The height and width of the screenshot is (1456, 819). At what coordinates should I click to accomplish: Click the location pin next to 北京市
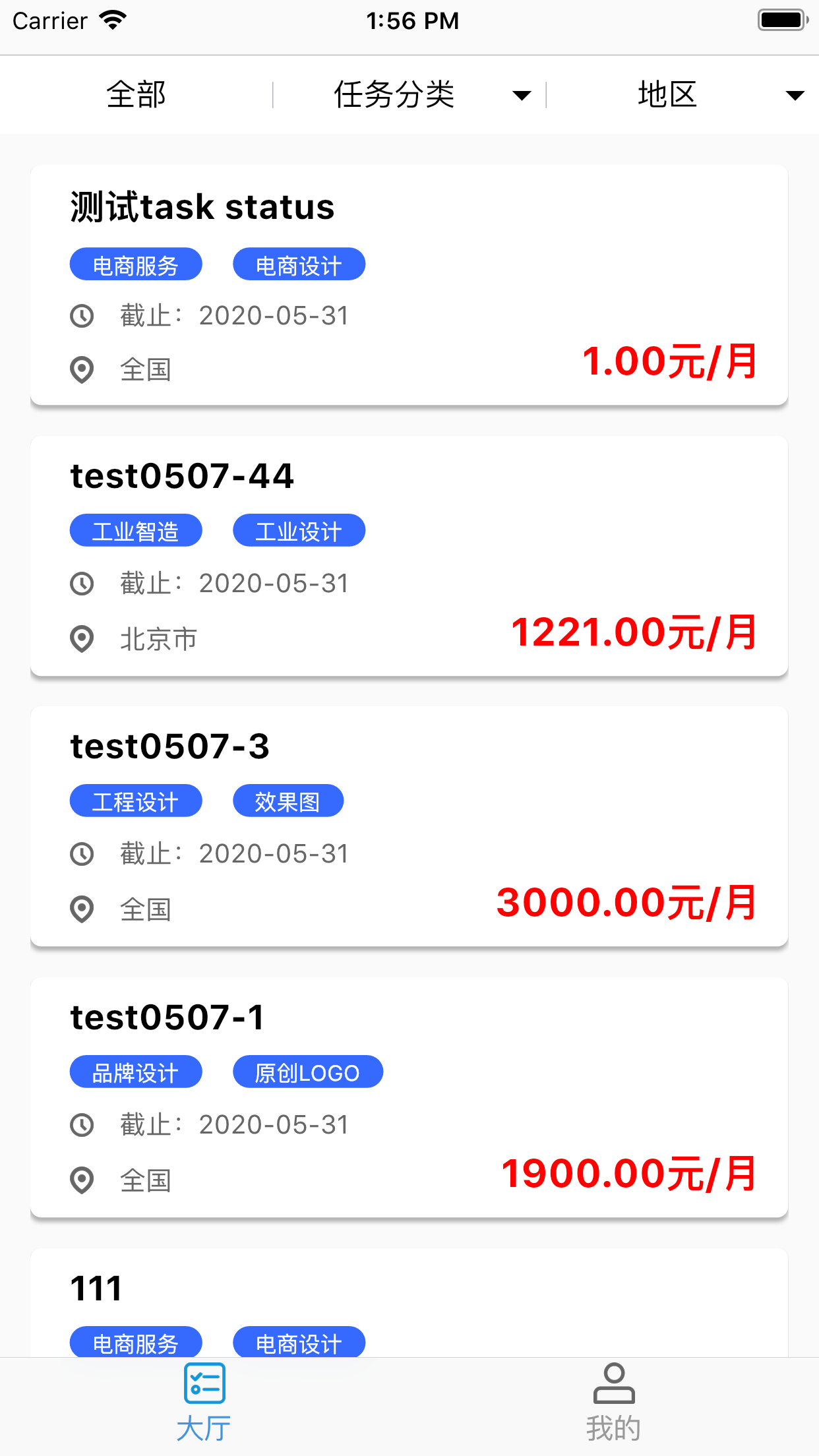click(x=81, y=639)
